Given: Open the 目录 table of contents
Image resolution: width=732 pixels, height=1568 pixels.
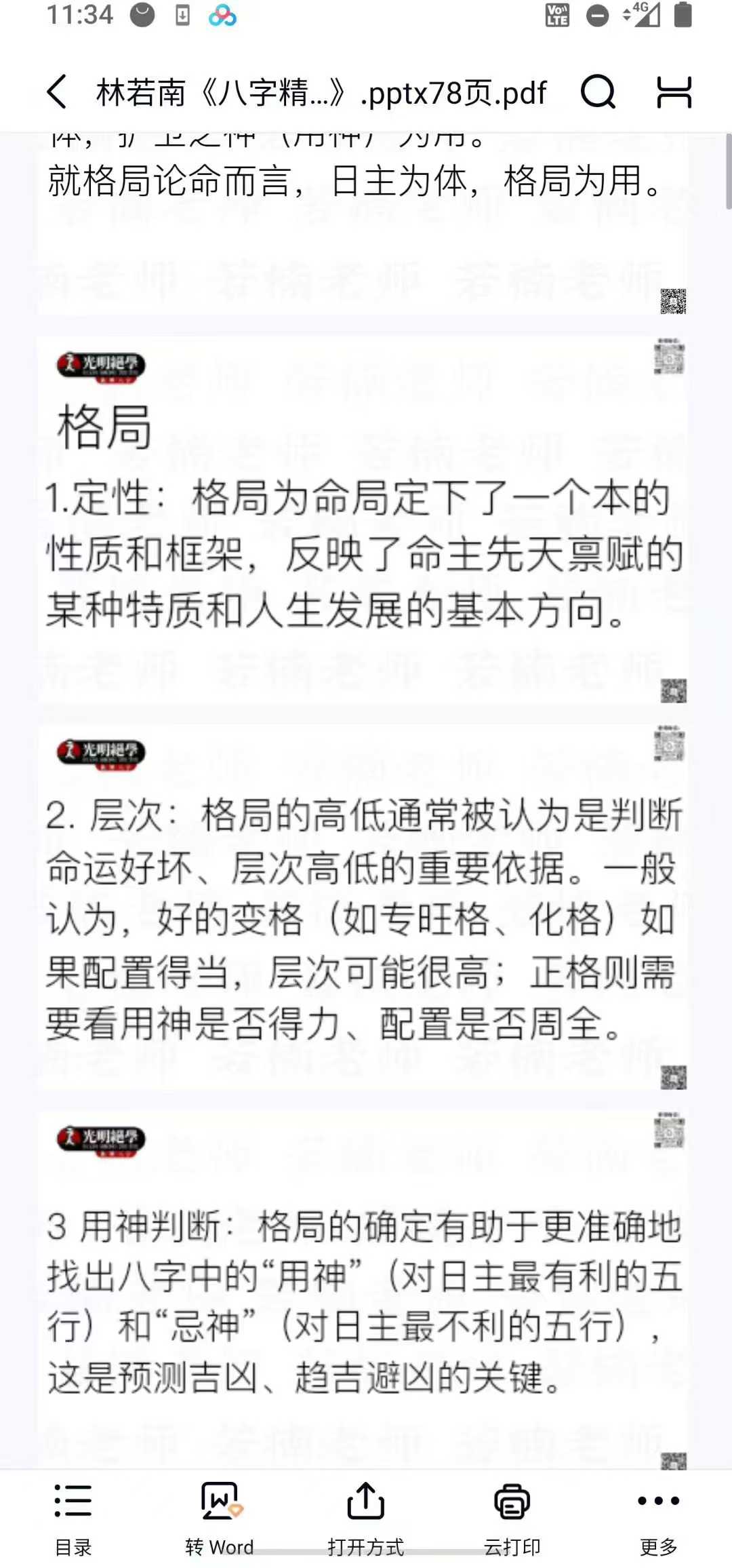Looking at the screenshot, I should (x=73, y=1516).
